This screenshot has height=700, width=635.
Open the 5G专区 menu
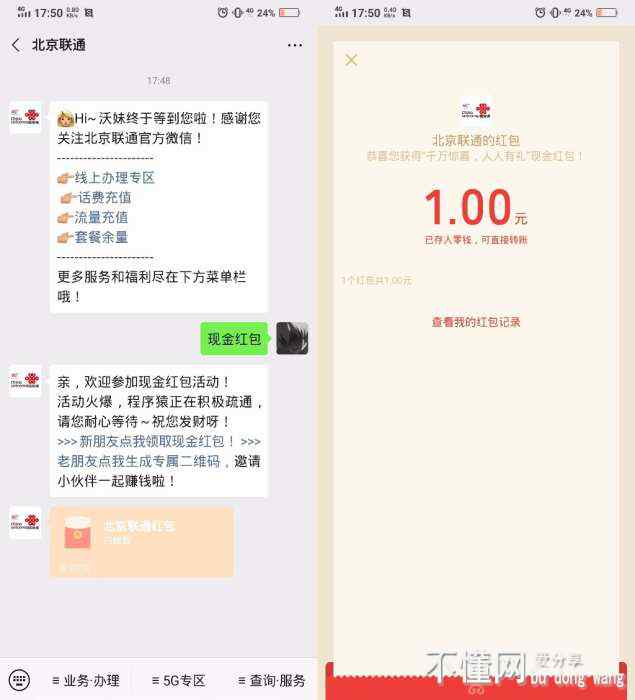point(178,680)
